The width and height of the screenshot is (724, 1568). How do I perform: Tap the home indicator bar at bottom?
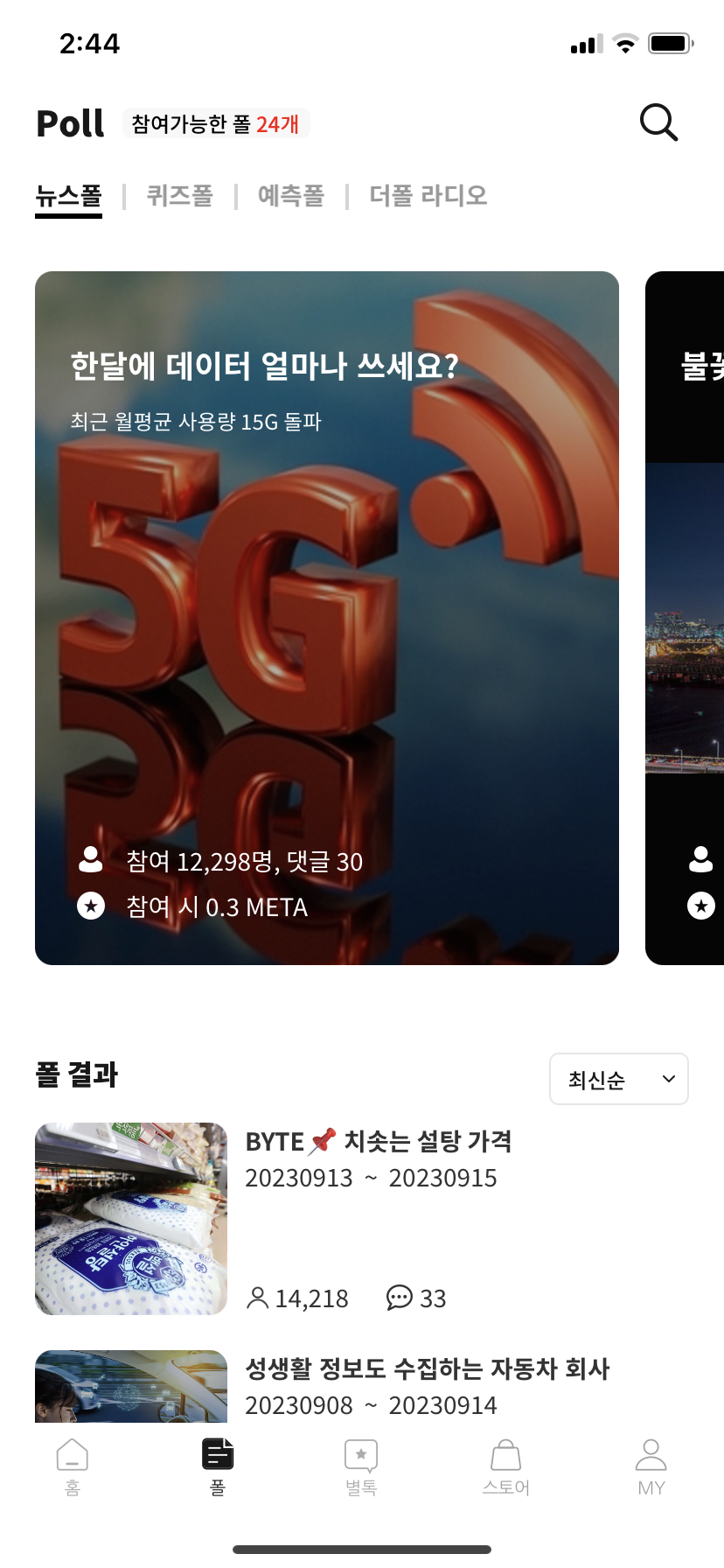(362, 1547)
